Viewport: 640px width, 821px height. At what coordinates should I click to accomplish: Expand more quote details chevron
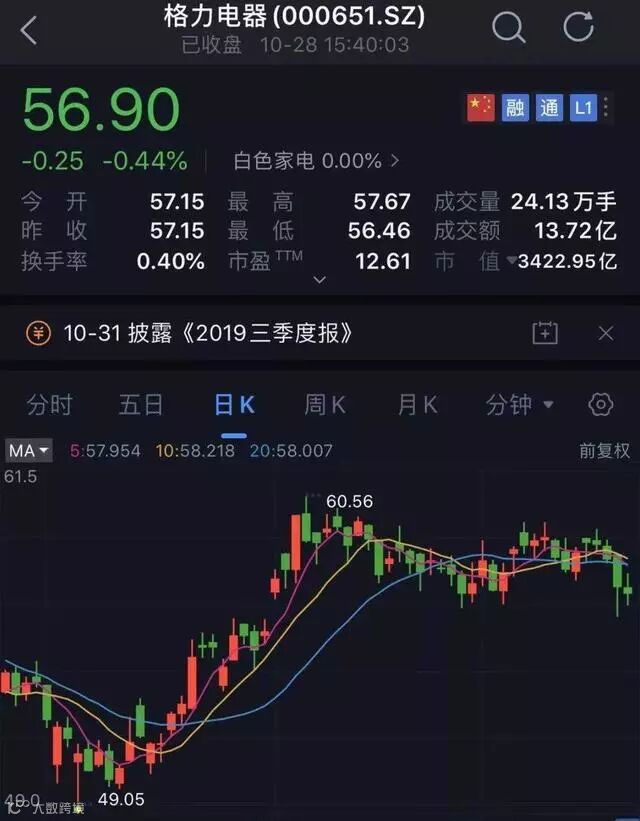coord(320,280)
